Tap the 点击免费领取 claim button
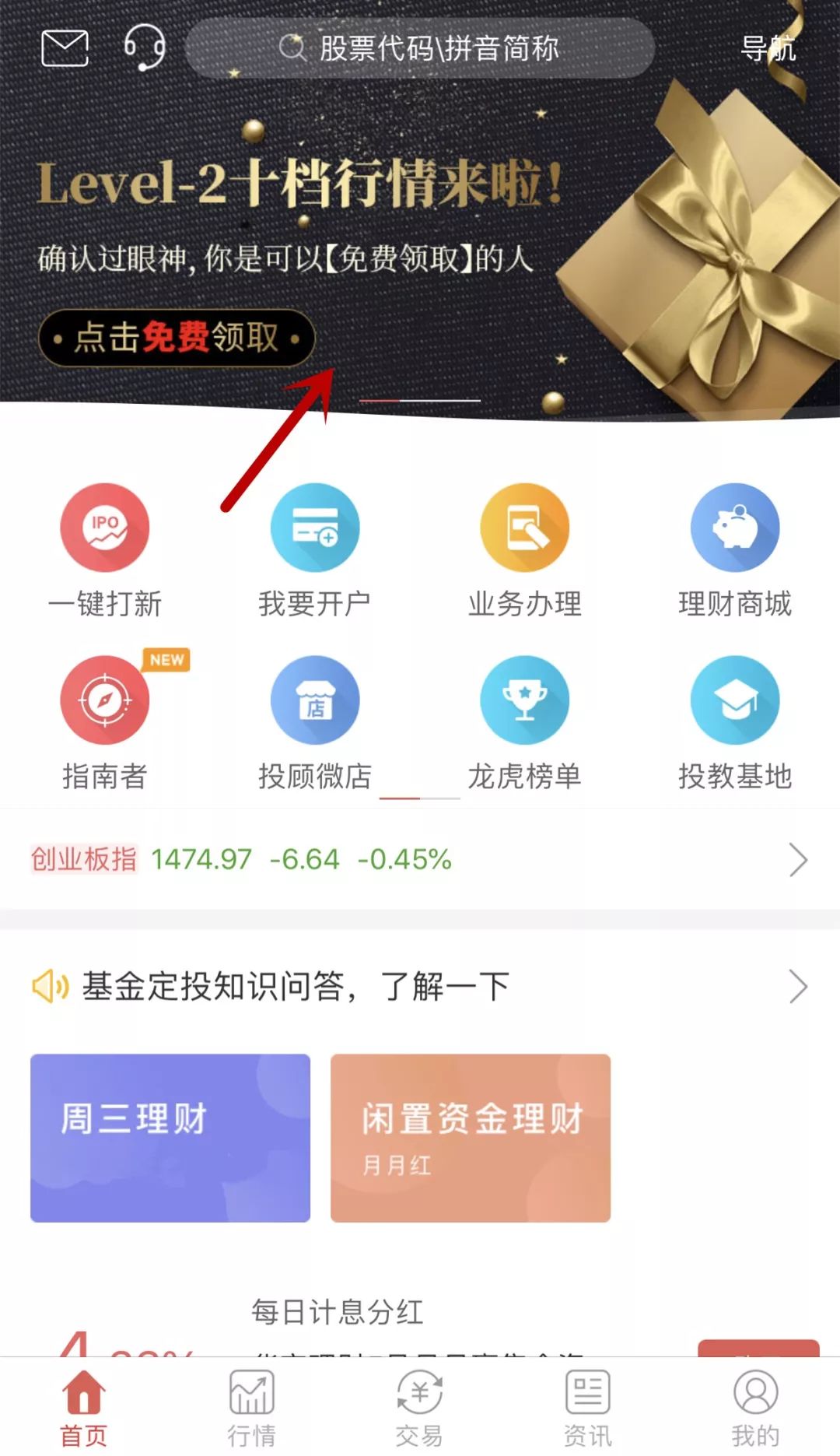 177,339
